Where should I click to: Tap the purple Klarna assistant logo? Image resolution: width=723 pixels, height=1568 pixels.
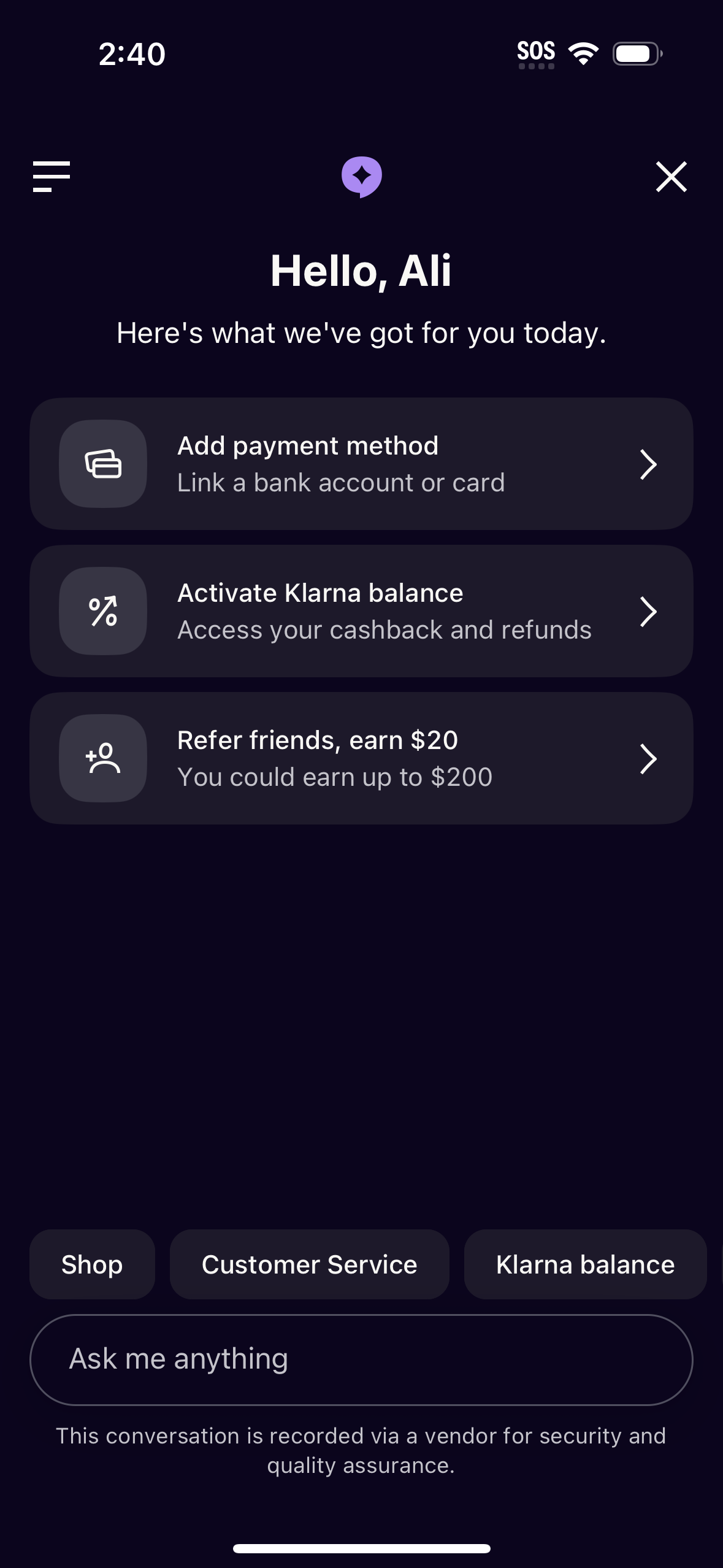(362, 176)
